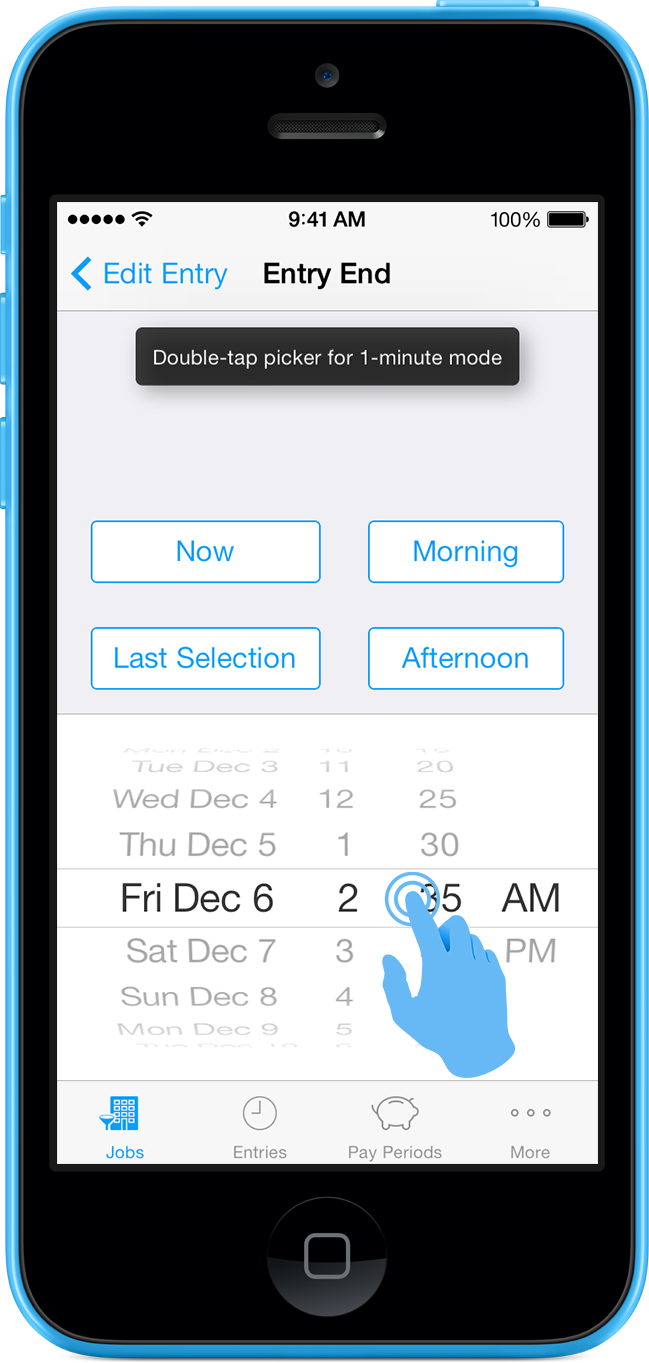Select Sat Dec 7 in the date picker
Screen dimensions: 649x1363
[x=201, y=951]
